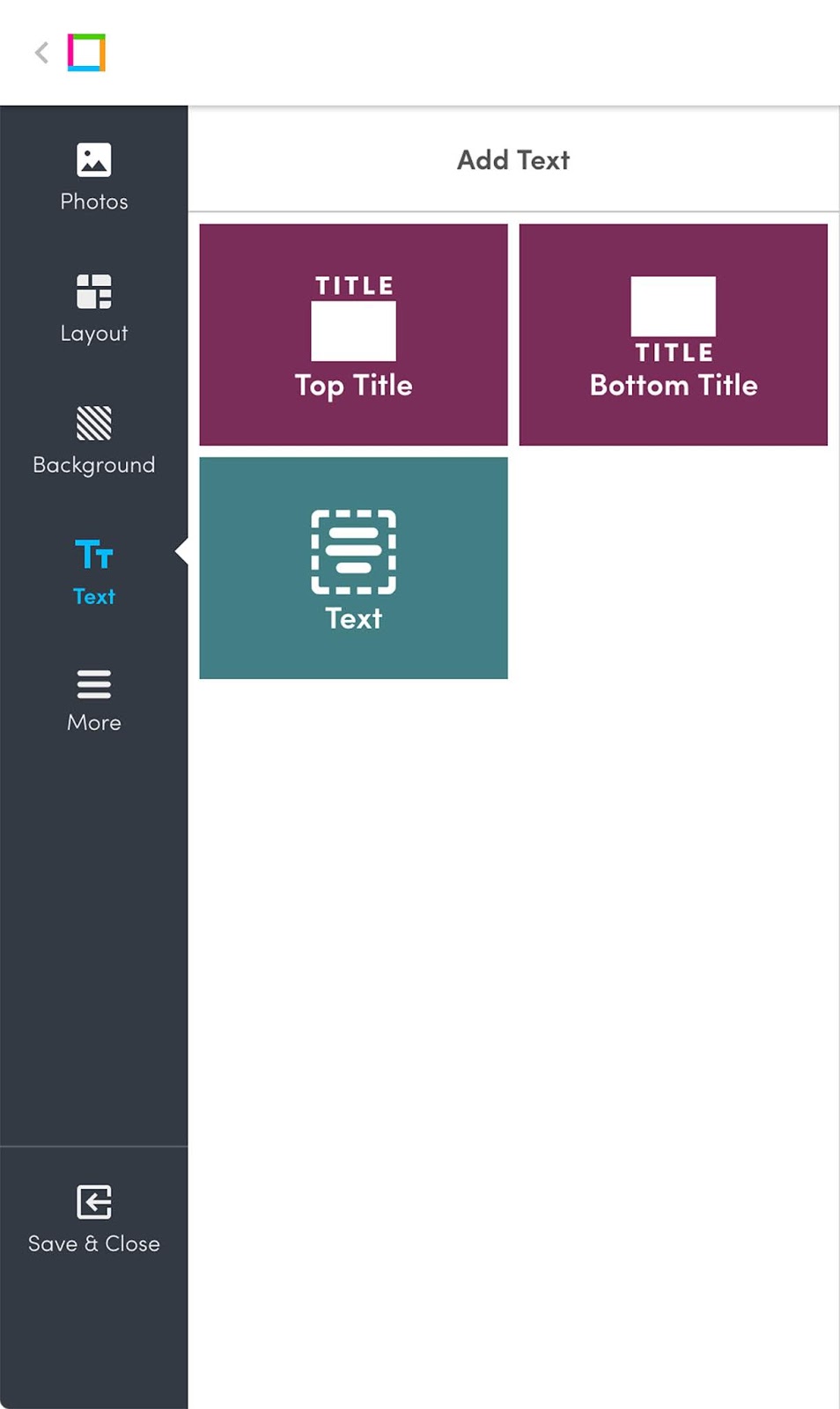This screenshot has height=1409, width=840.
Task: Add a Top Title
Action: point(353,335)
